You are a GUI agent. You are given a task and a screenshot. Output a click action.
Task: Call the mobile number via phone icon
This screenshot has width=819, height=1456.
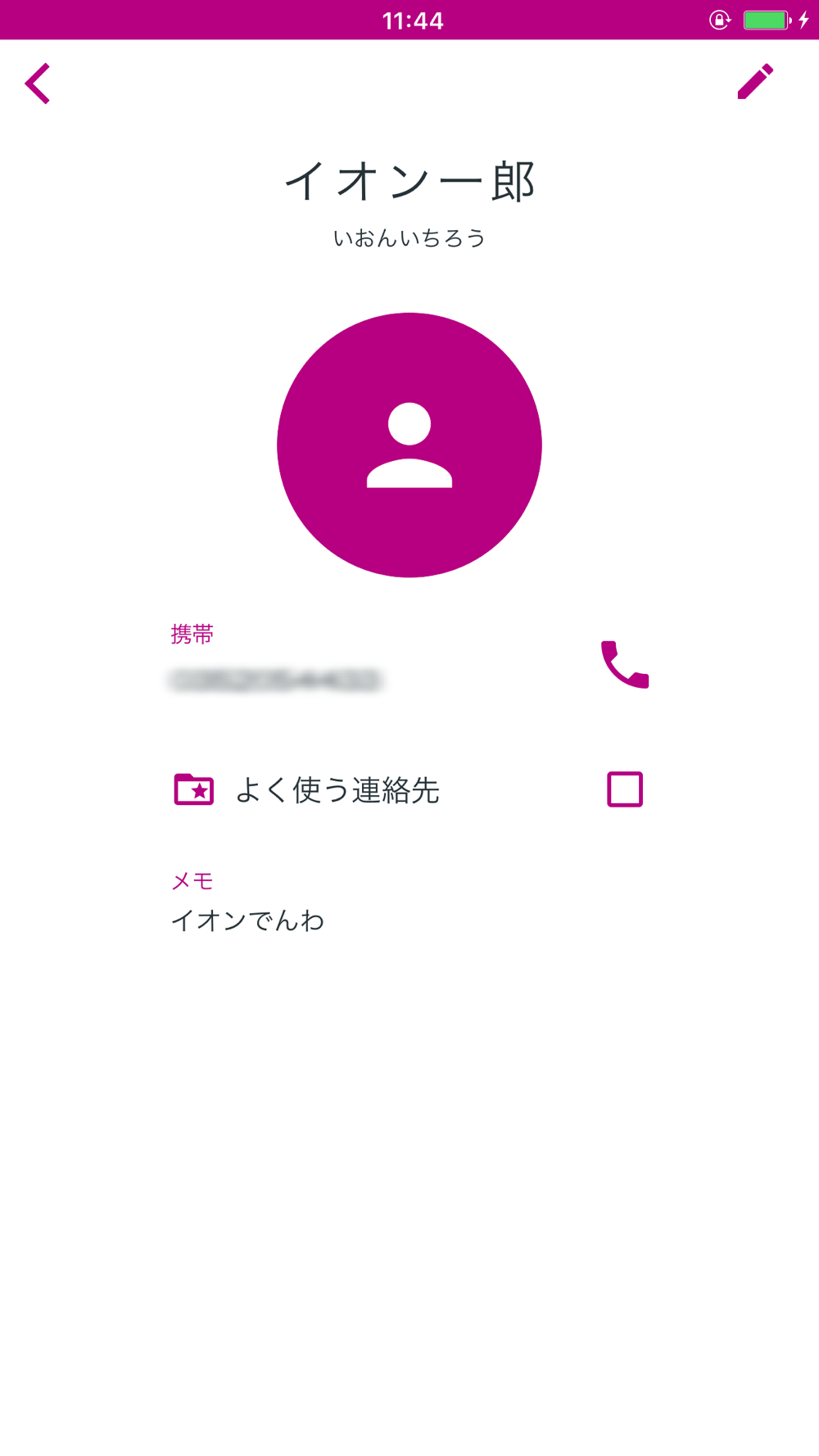coord(625,664)
